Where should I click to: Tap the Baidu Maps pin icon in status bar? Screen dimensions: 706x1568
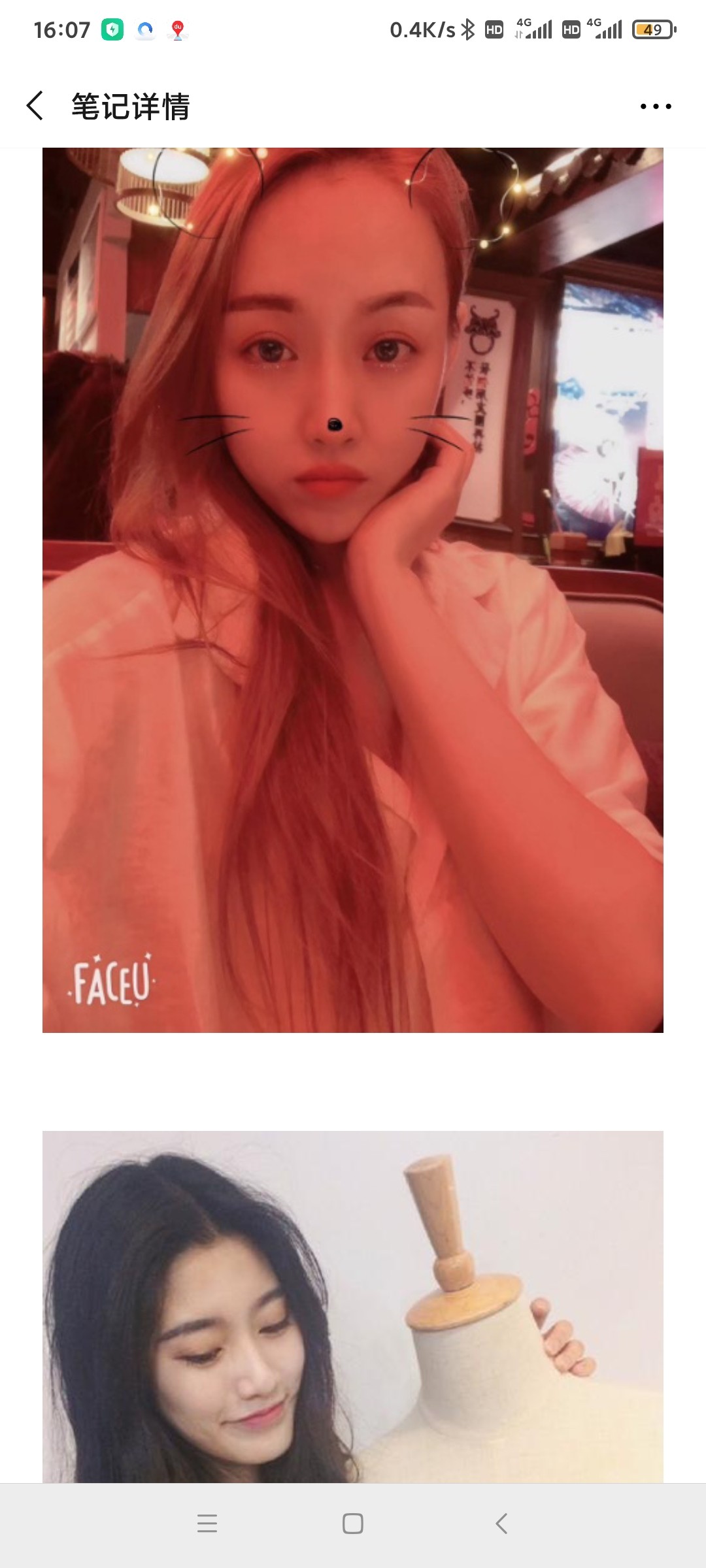[179, 27]
